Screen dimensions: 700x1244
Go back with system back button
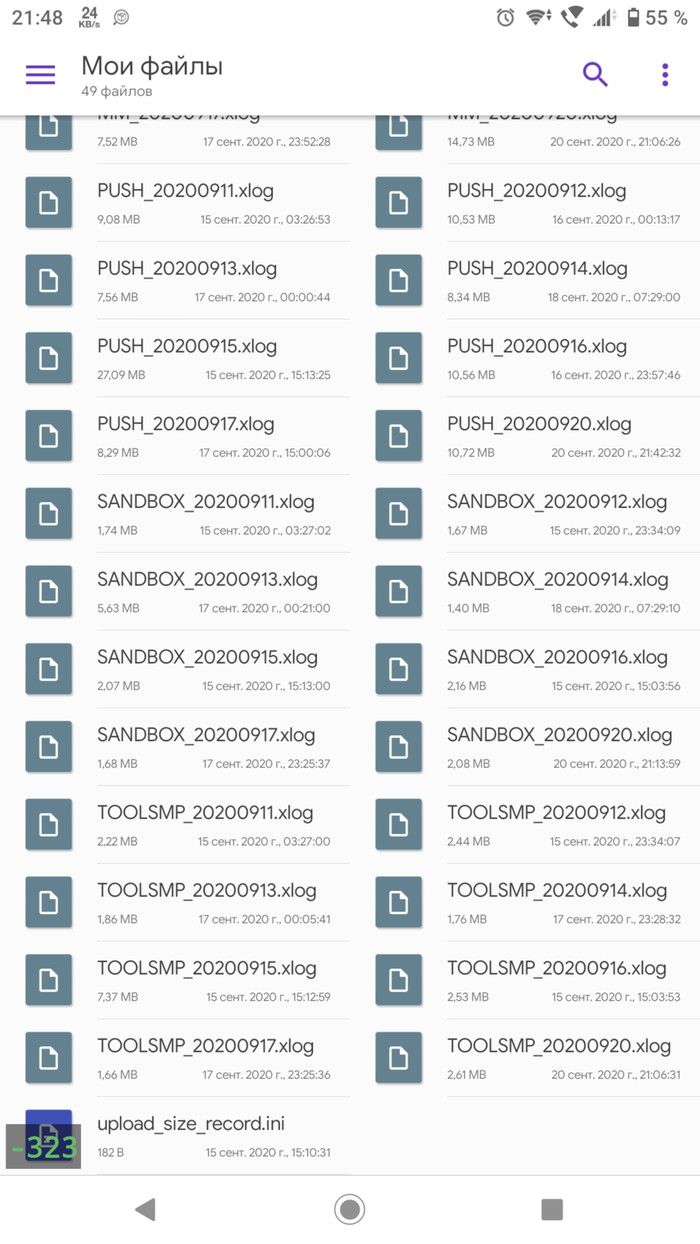click(x=146, y=1210)
